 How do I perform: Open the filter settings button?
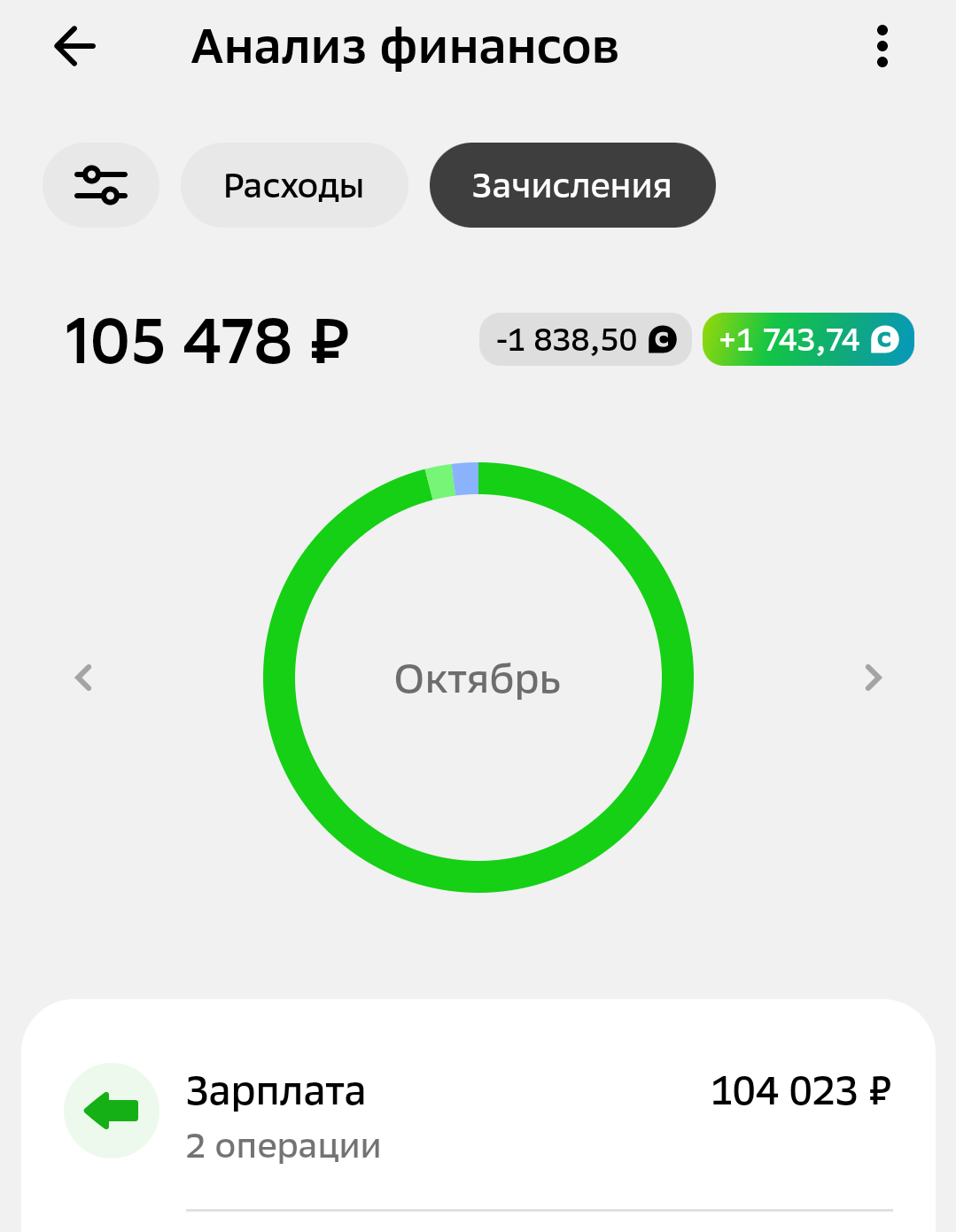click(x=101, y=186)
